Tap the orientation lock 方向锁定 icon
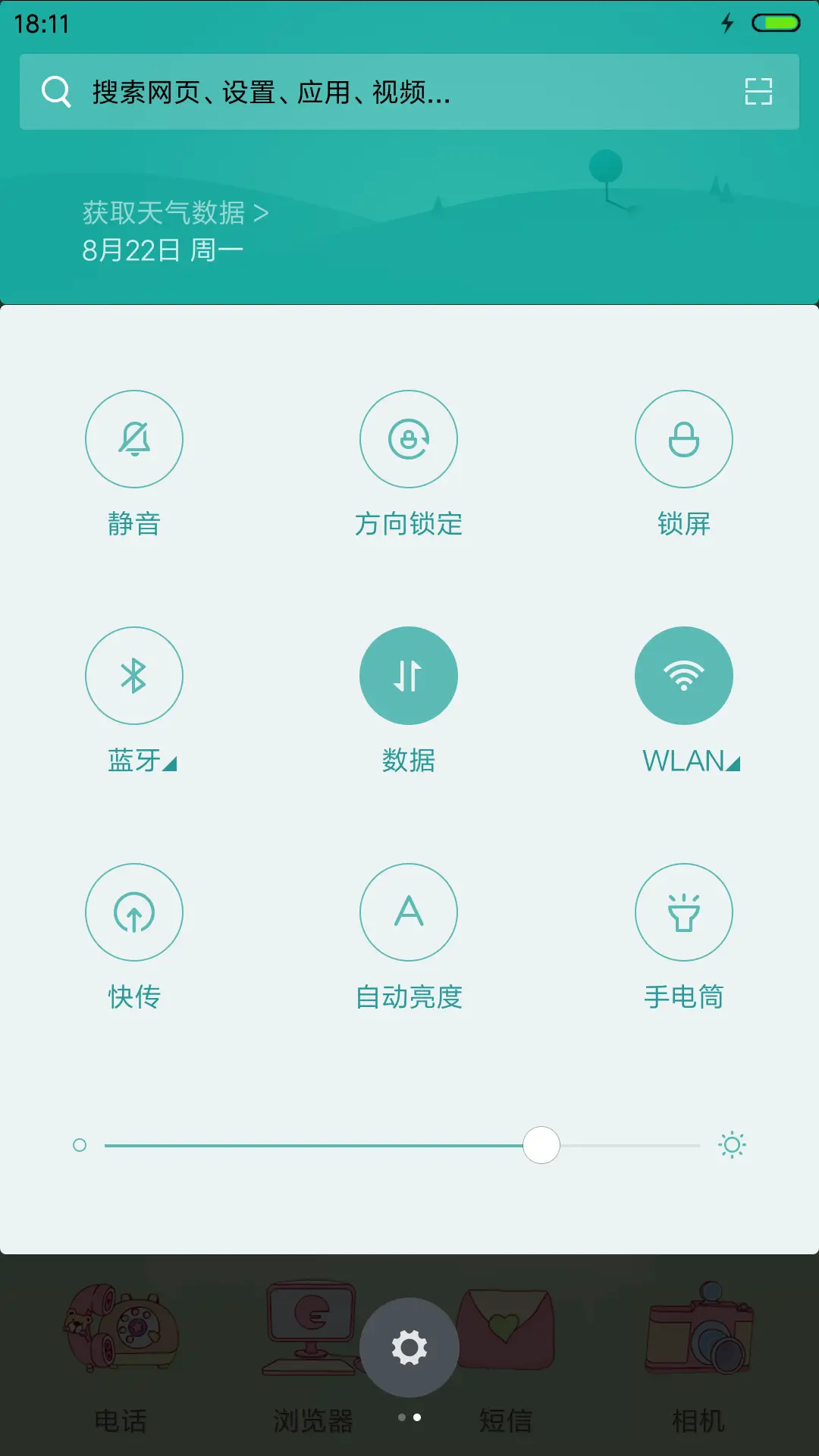Screen dimensions: 819x1456 click(x=409, y=440)
